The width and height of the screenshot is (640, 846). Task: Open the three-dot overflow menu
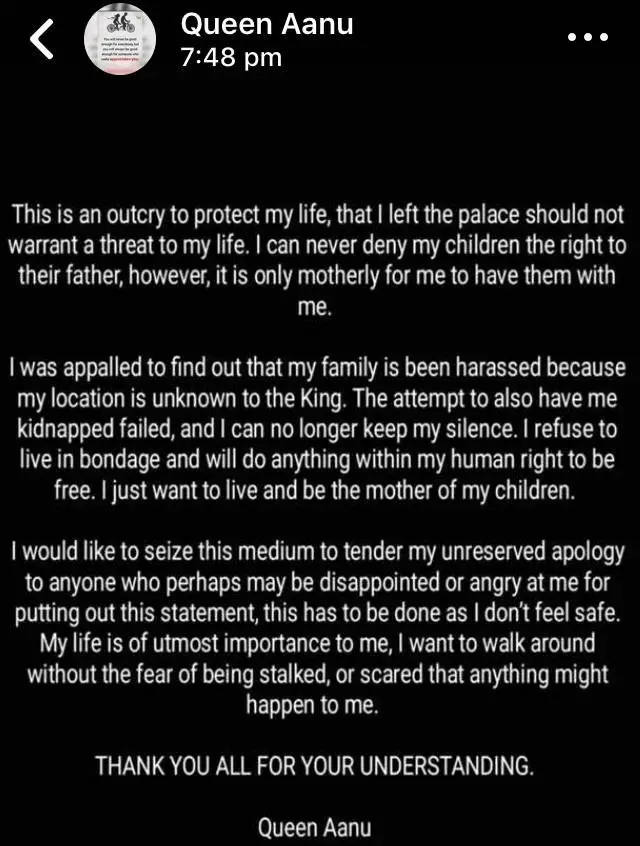coord(587,37)
